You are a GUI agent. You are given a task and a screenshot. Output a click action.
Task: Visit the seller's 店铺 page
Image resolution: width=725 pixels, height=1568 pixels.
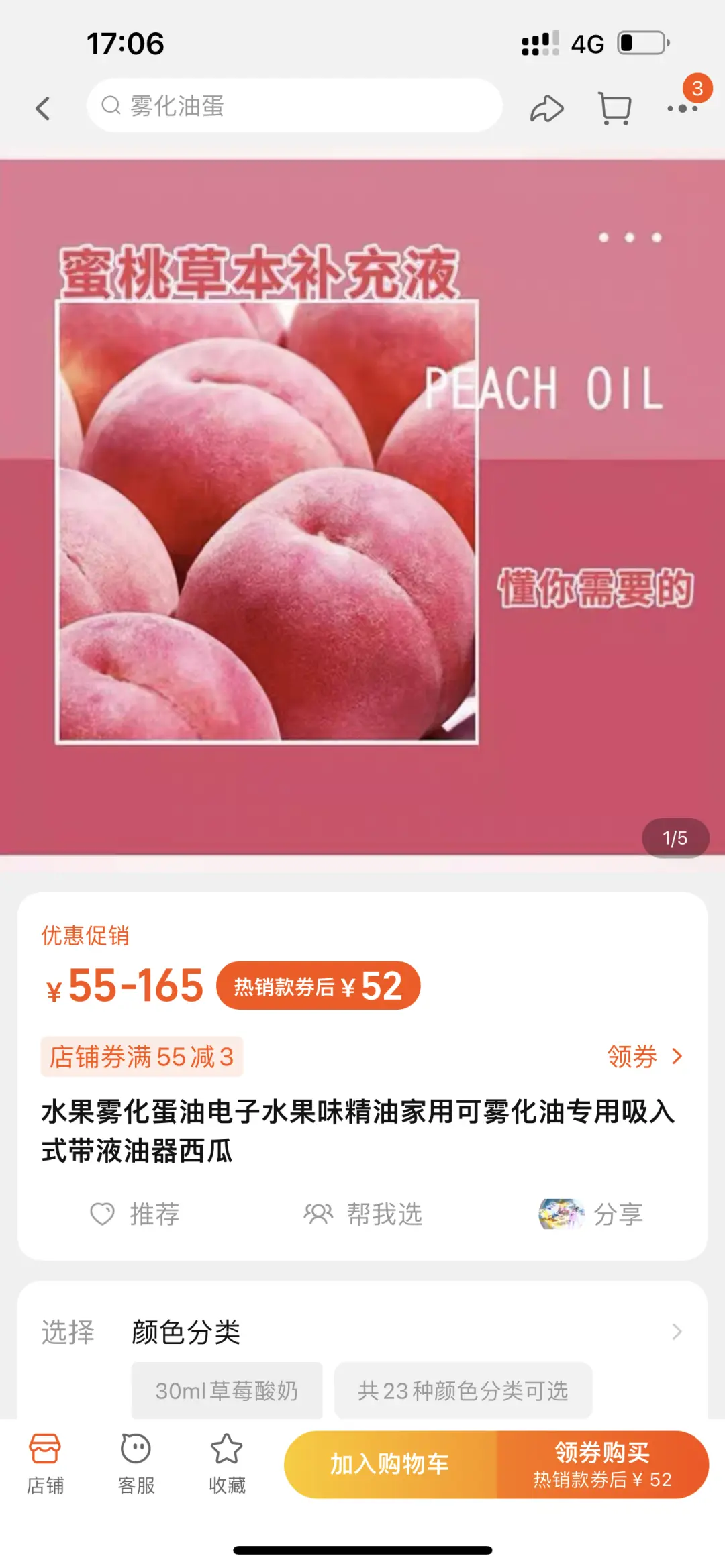click(x=45, y=1463)
